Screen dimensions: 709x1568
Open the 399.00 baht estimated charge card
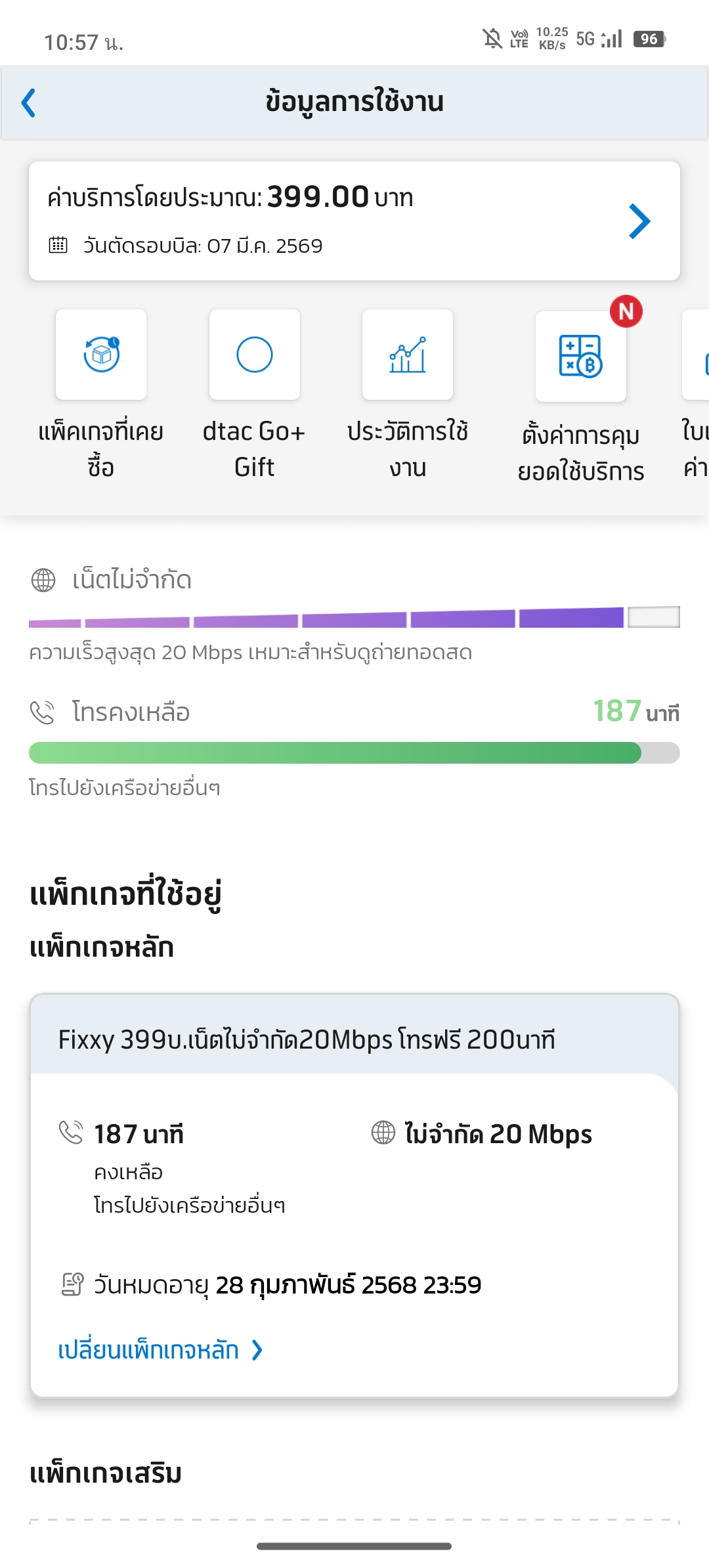point(354,221)
